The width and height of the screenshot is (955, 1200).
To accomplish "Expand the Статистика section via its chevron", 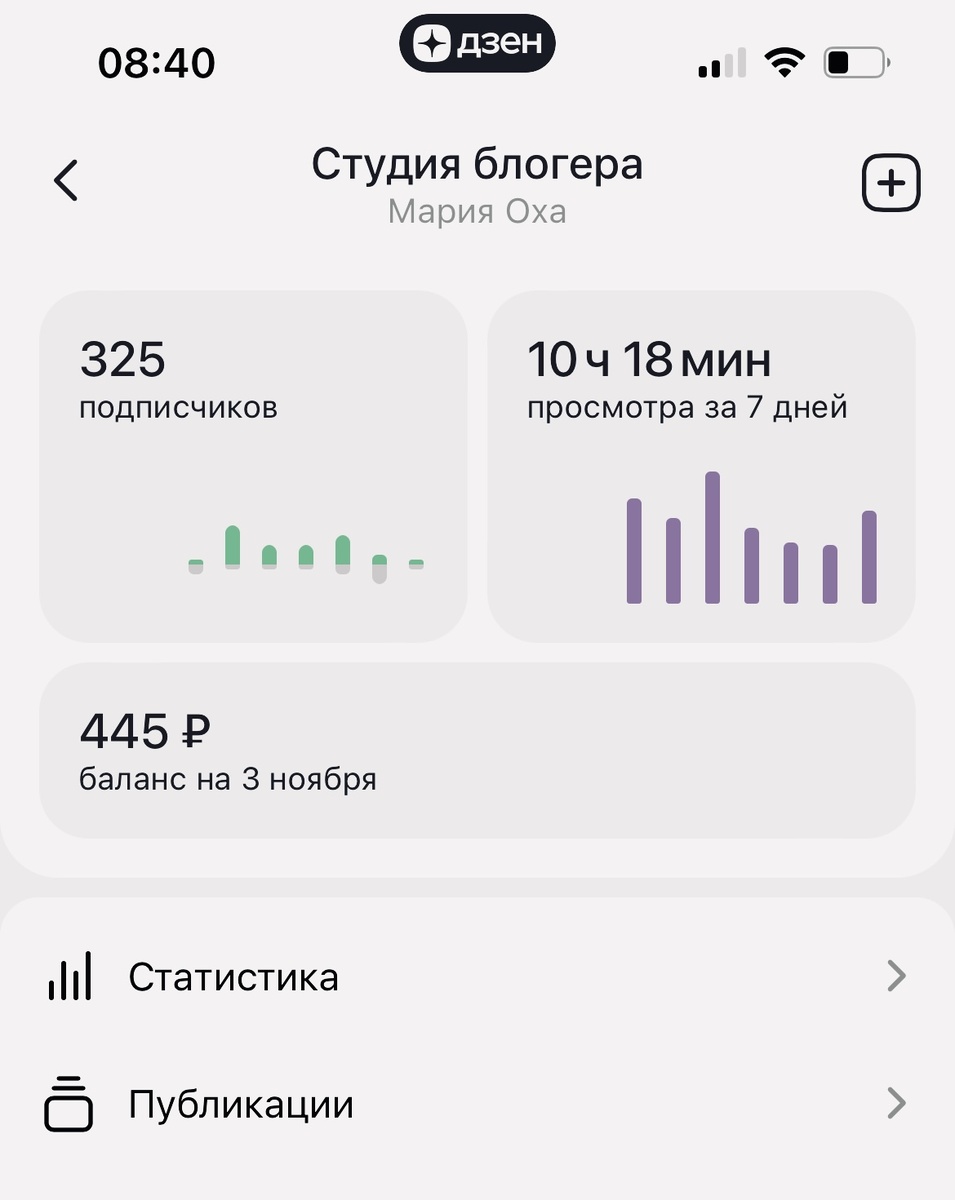I will (x=897, y=975).
